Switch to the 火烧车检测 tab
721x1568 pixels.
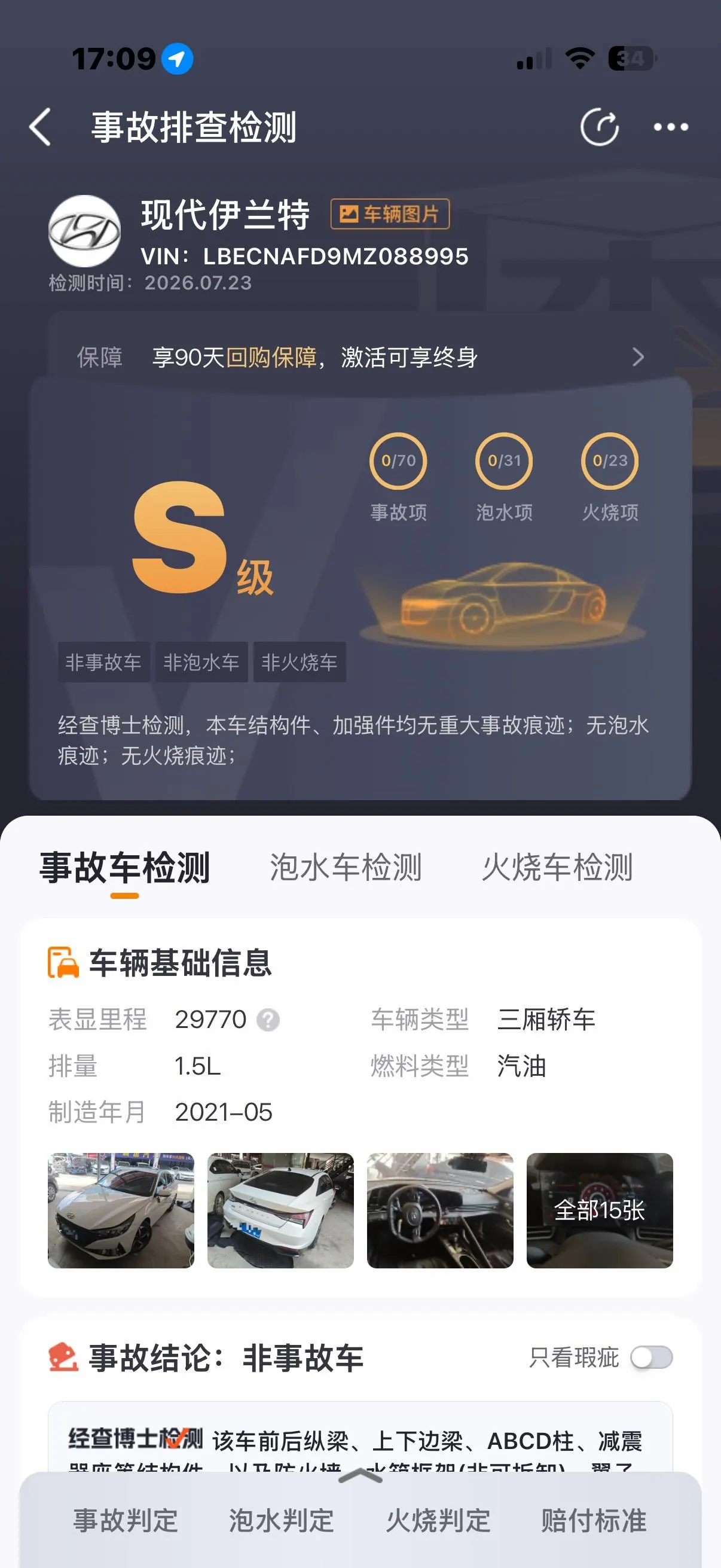coord(557,867)
